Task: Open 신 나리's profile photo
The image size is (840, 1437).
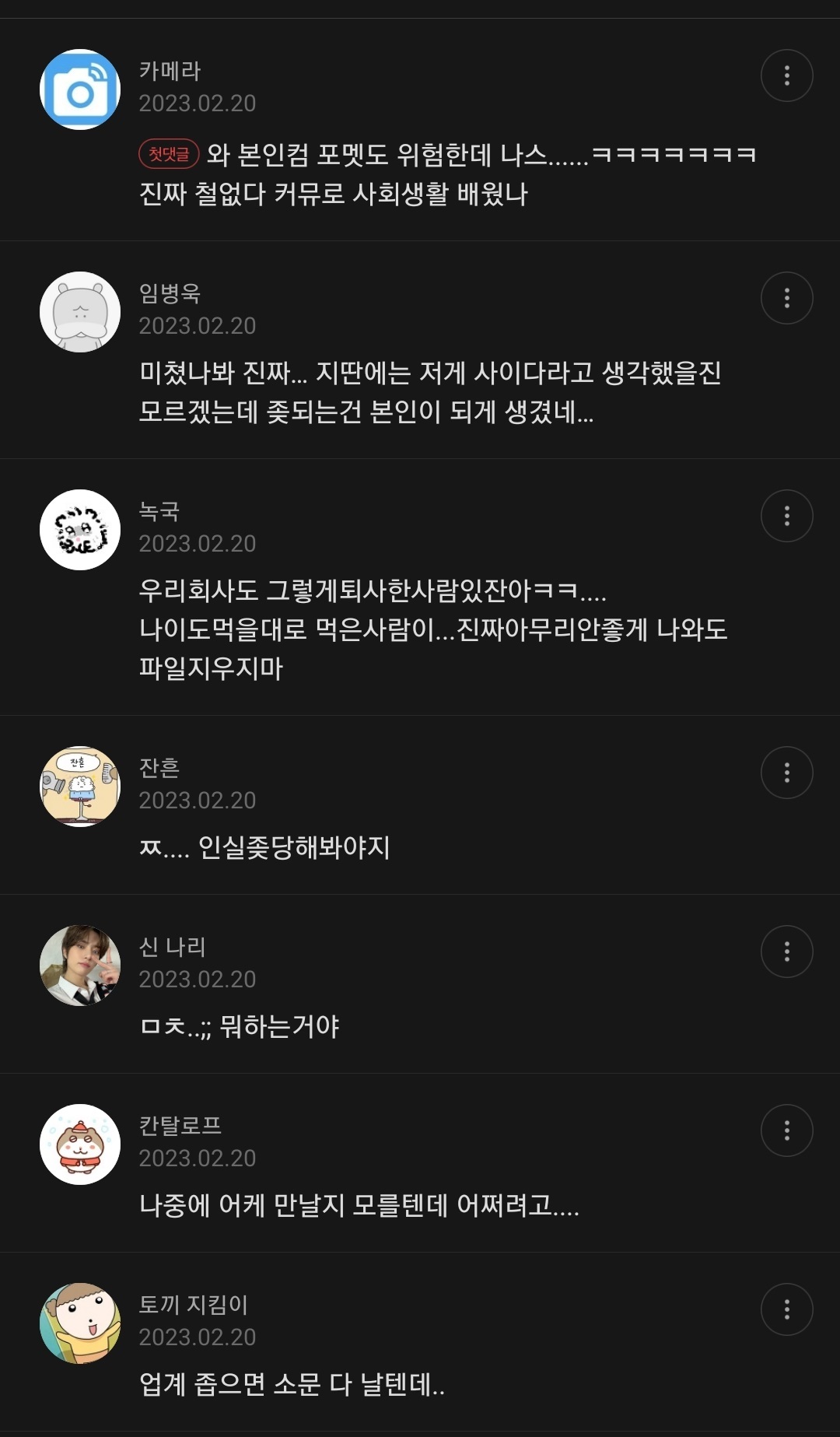Action: click(x=80, y=966)
